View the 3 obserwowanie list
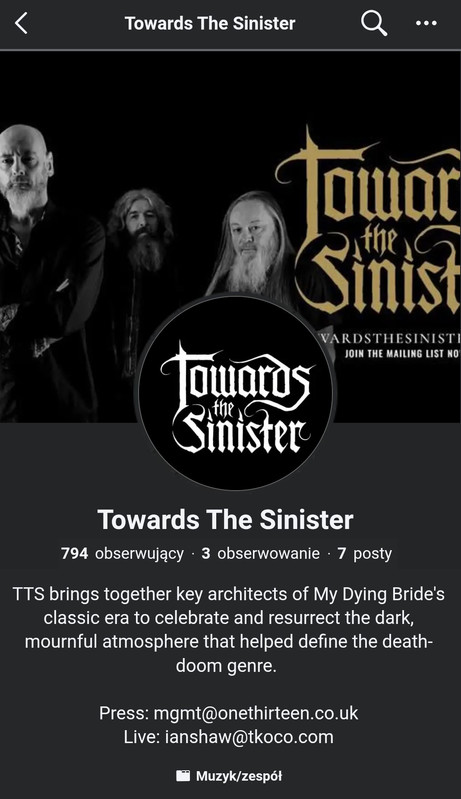The image size is (461, 799). (x=260, y=553)
